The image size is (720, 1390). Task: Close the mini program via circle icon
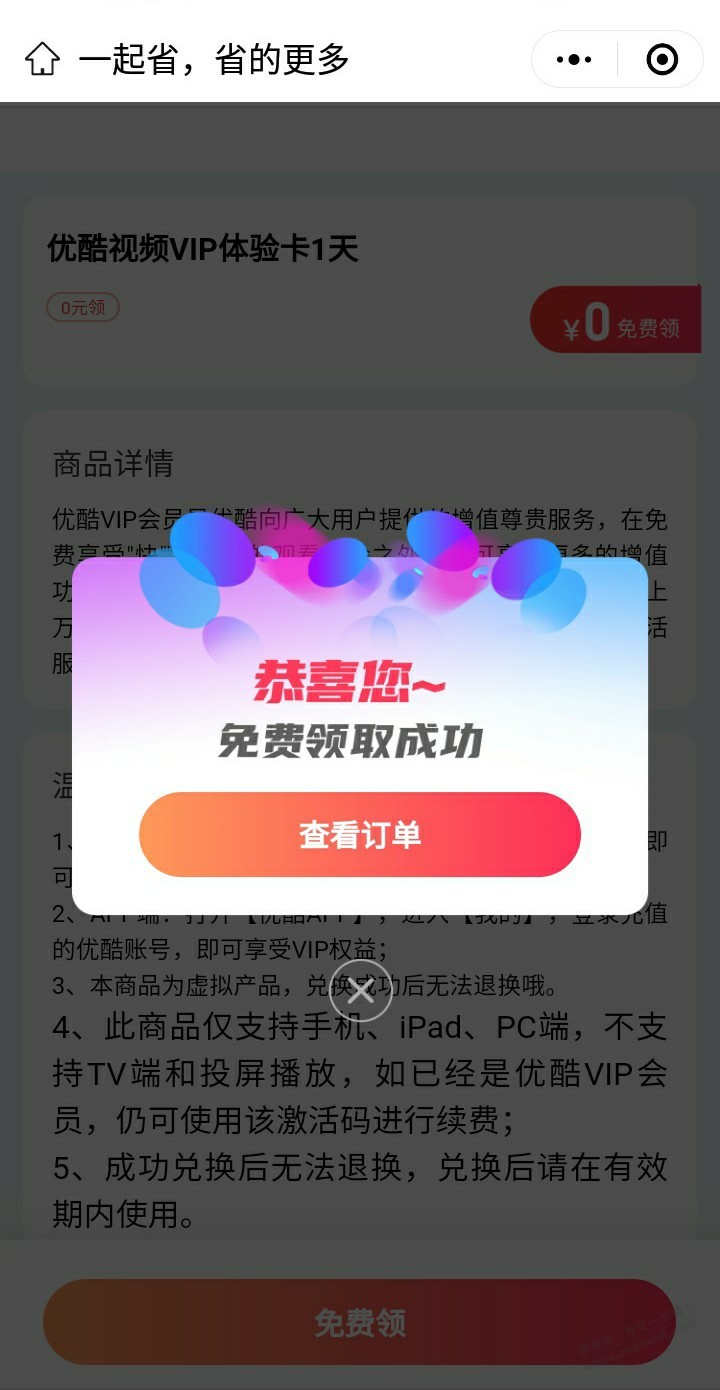(x=662, y=60)
